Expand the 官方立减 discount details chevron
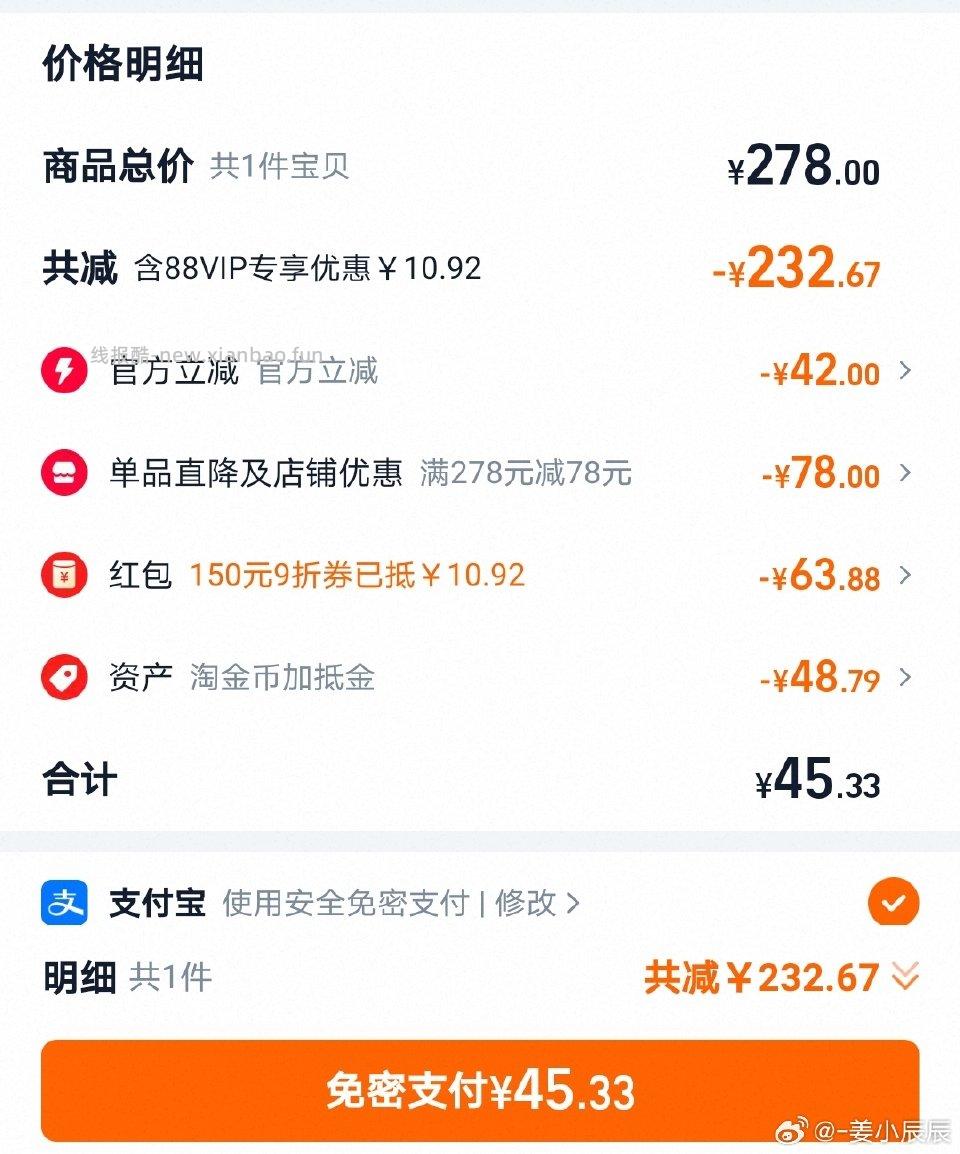 pos(904,371)
